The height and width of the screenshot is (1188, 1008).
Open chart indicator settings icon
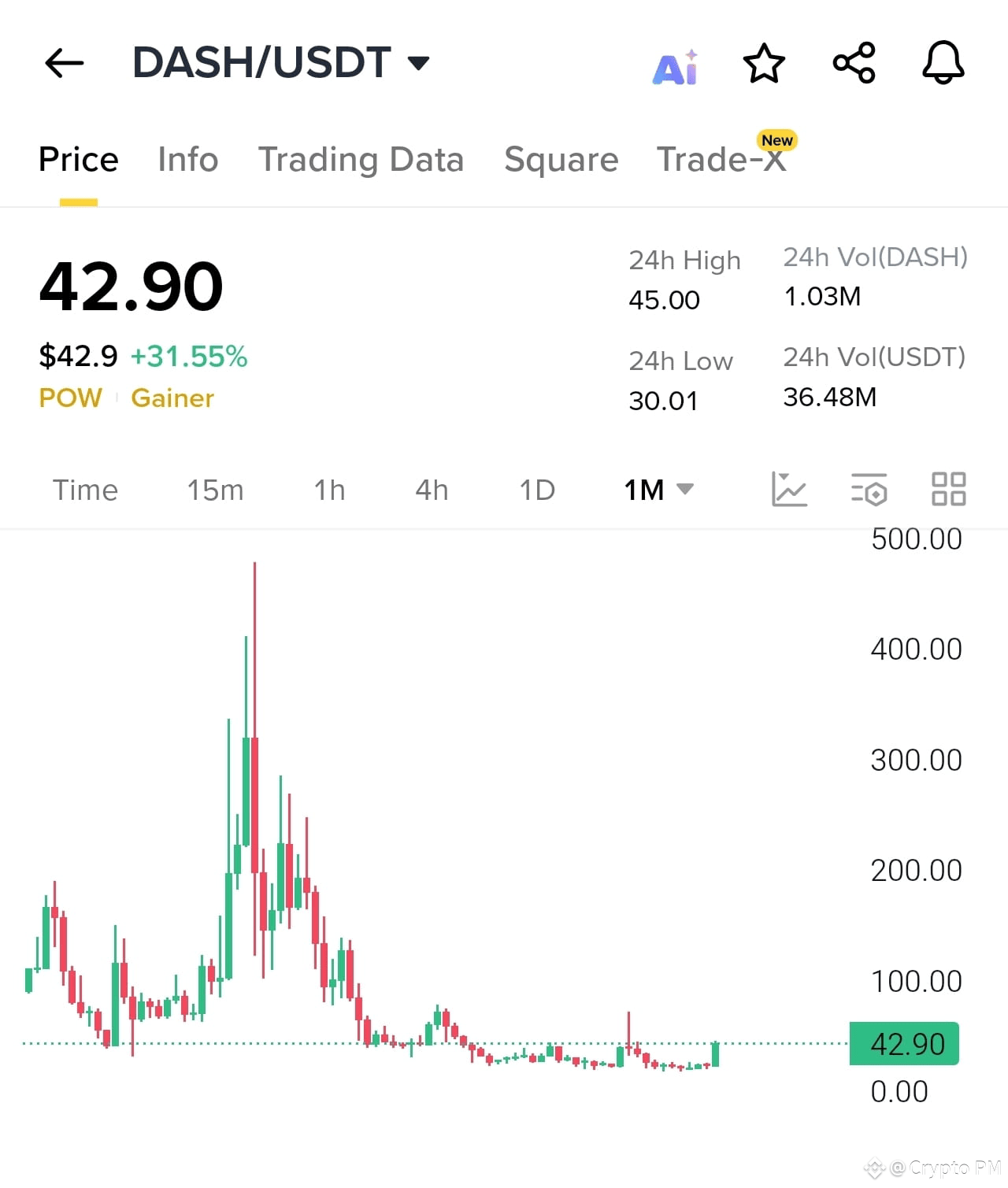click(x=869, y=489)
